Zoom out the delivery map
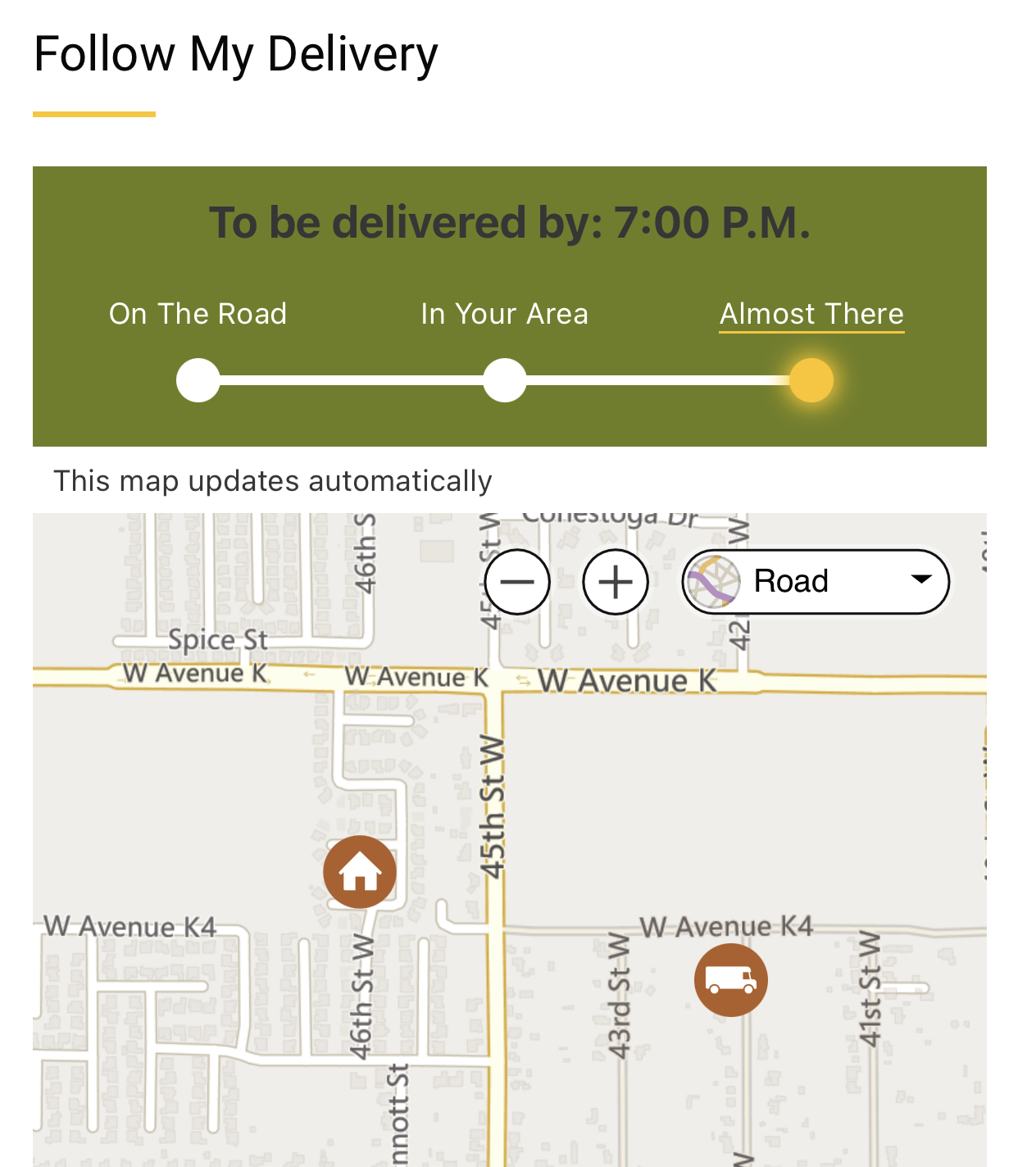The height and width of the screenshot is (1167, 1036). [517, 582]
